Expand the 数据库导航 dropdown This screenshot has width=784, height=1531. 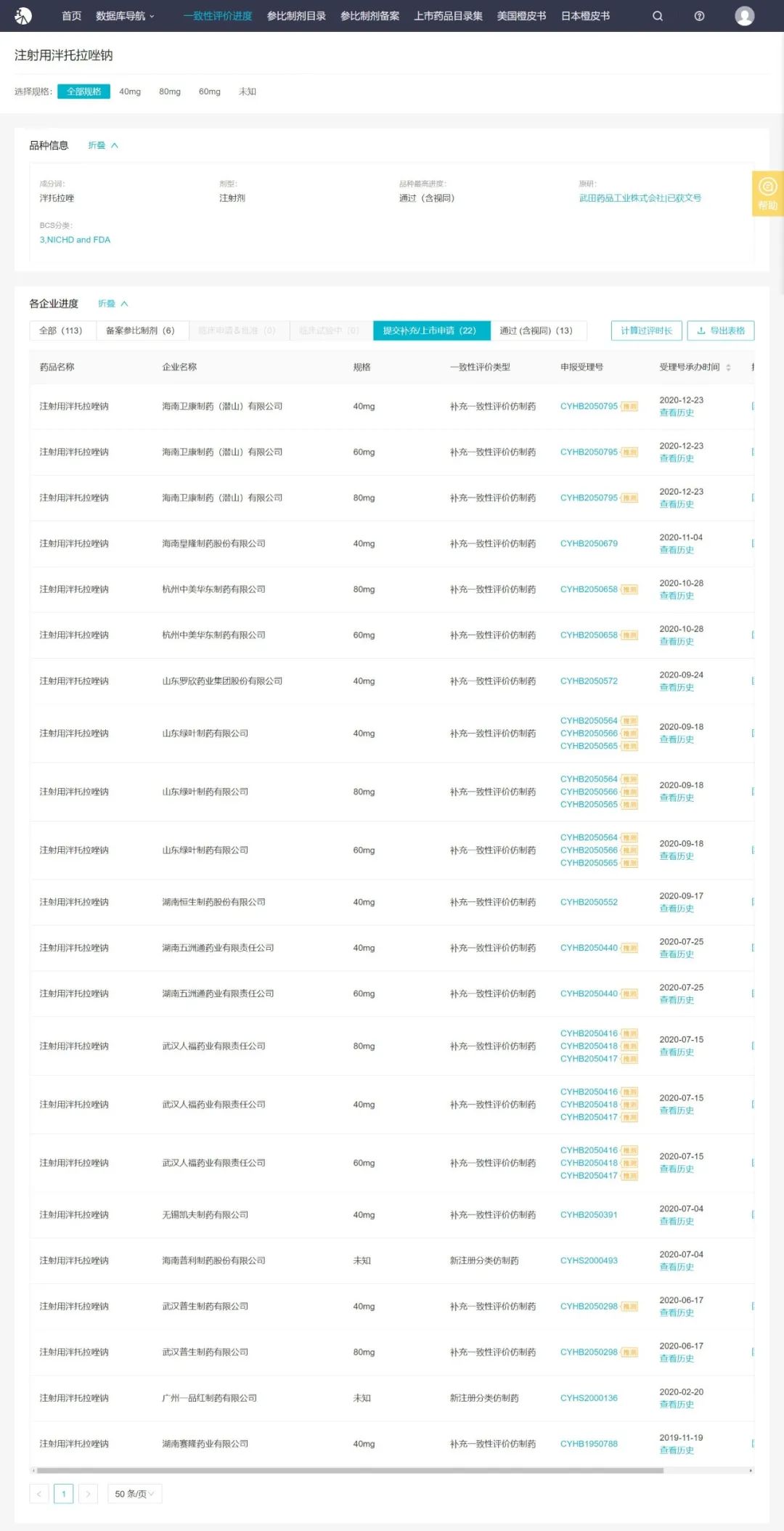(125, 16)
